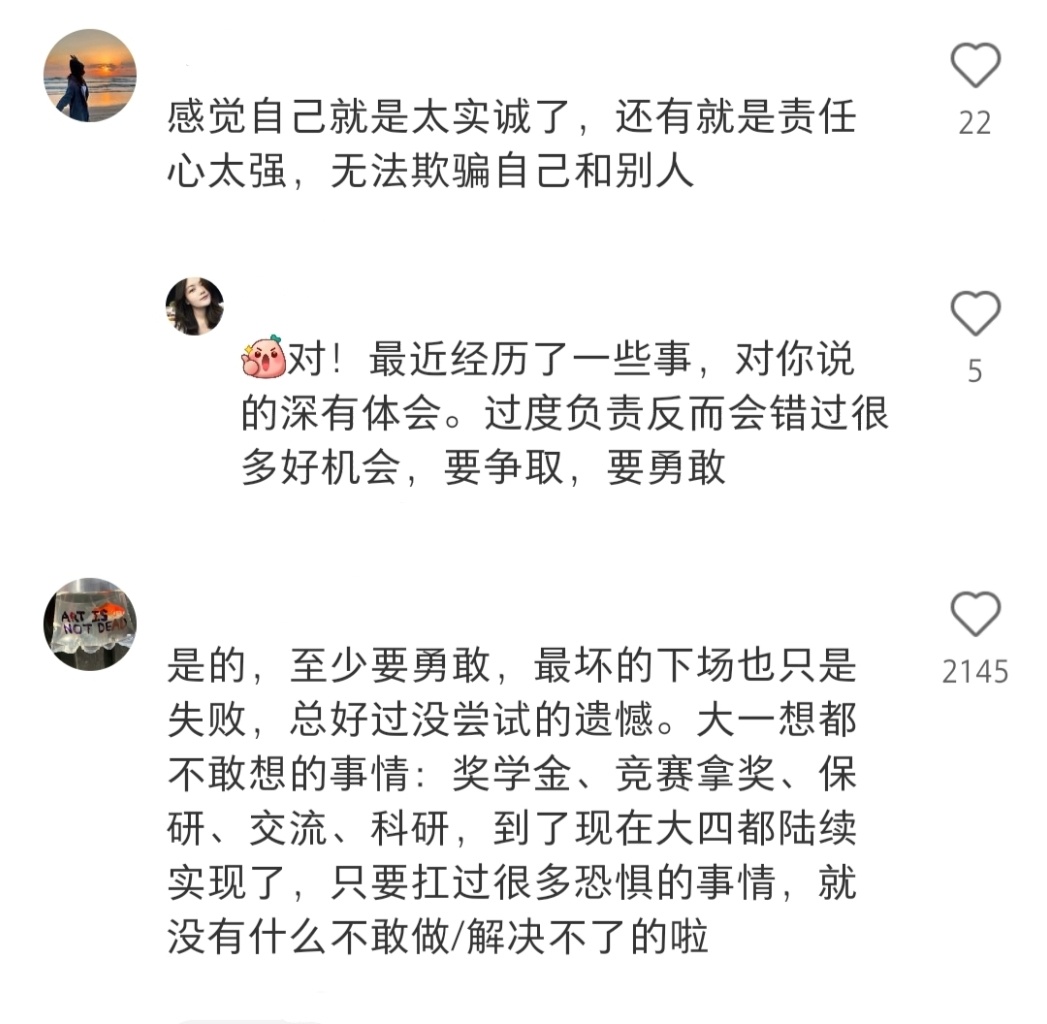Like the comment with 22 likes

click(975, 66)
